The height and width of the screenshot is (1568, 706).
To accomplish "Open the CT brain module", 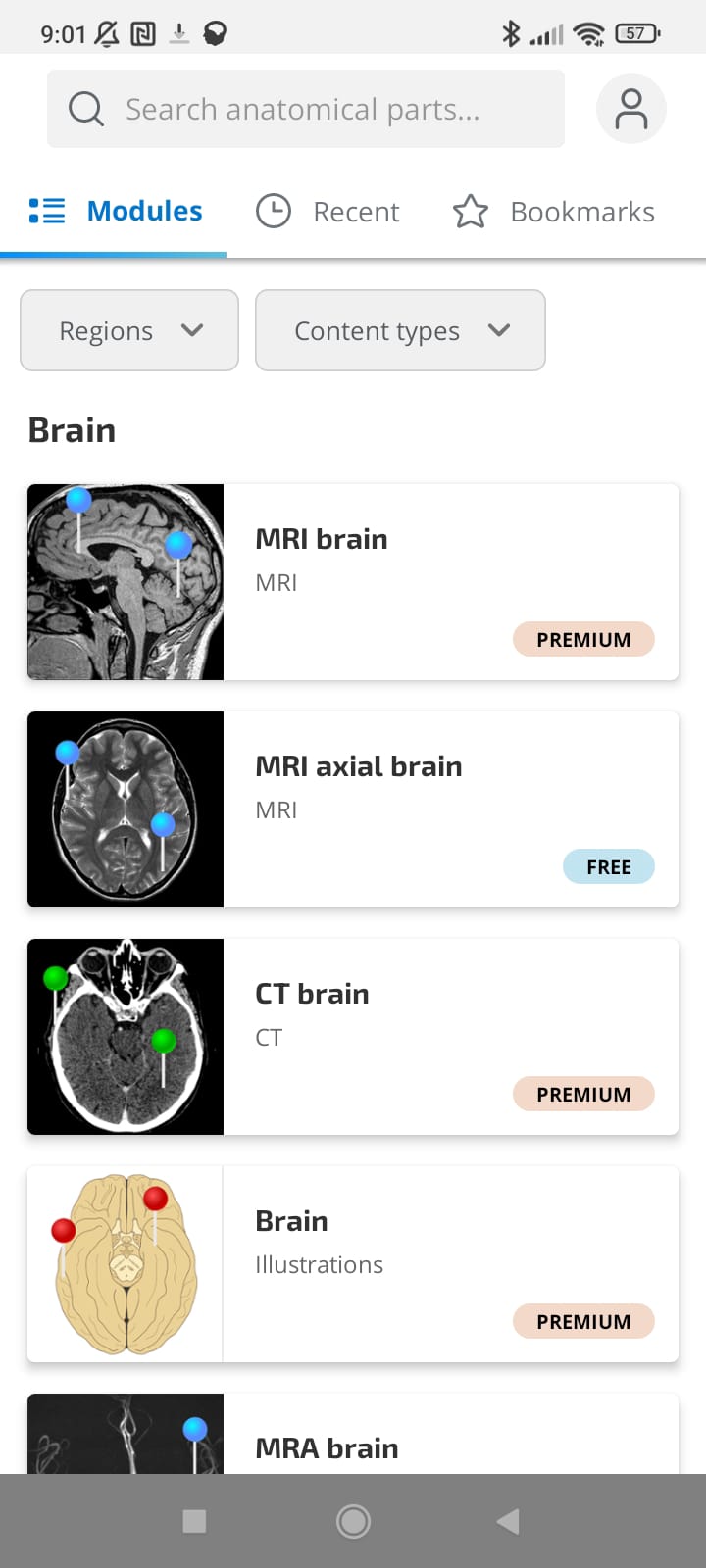I will (x=353, y=1037).
